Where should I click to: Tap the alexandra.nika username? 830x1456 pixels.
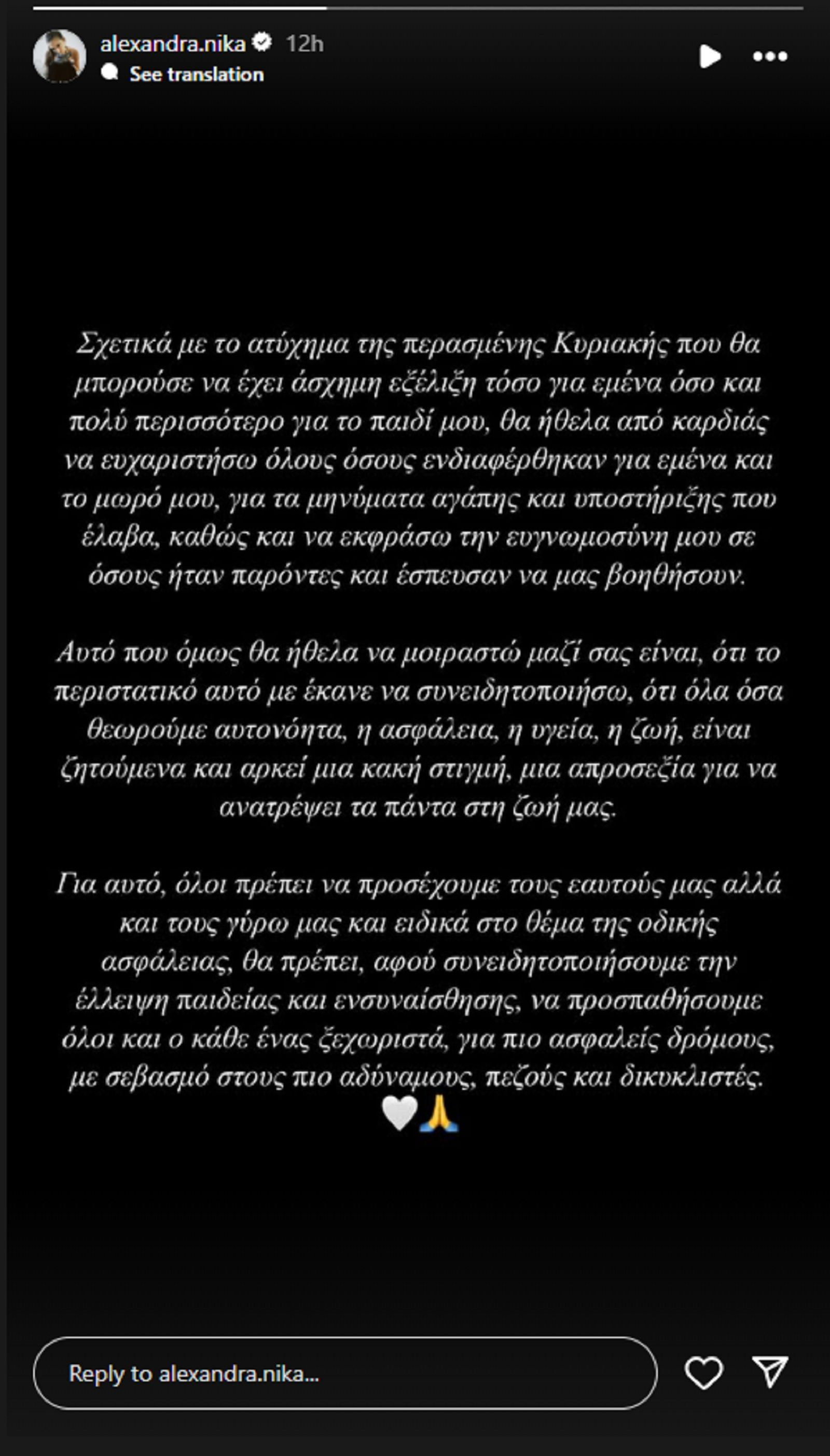(x=173, y=43)
